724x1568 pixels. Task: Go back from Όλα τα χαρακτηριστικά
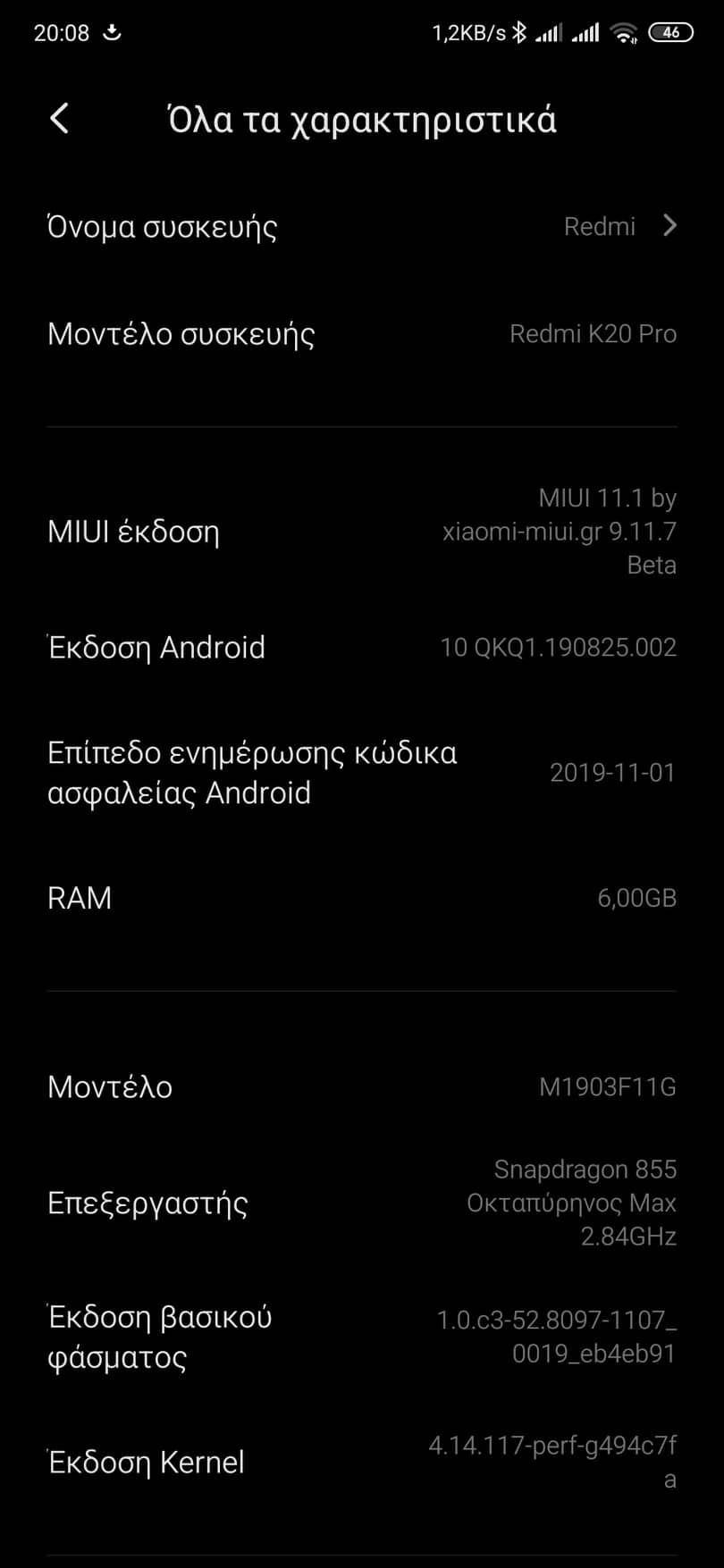[60, 119]
